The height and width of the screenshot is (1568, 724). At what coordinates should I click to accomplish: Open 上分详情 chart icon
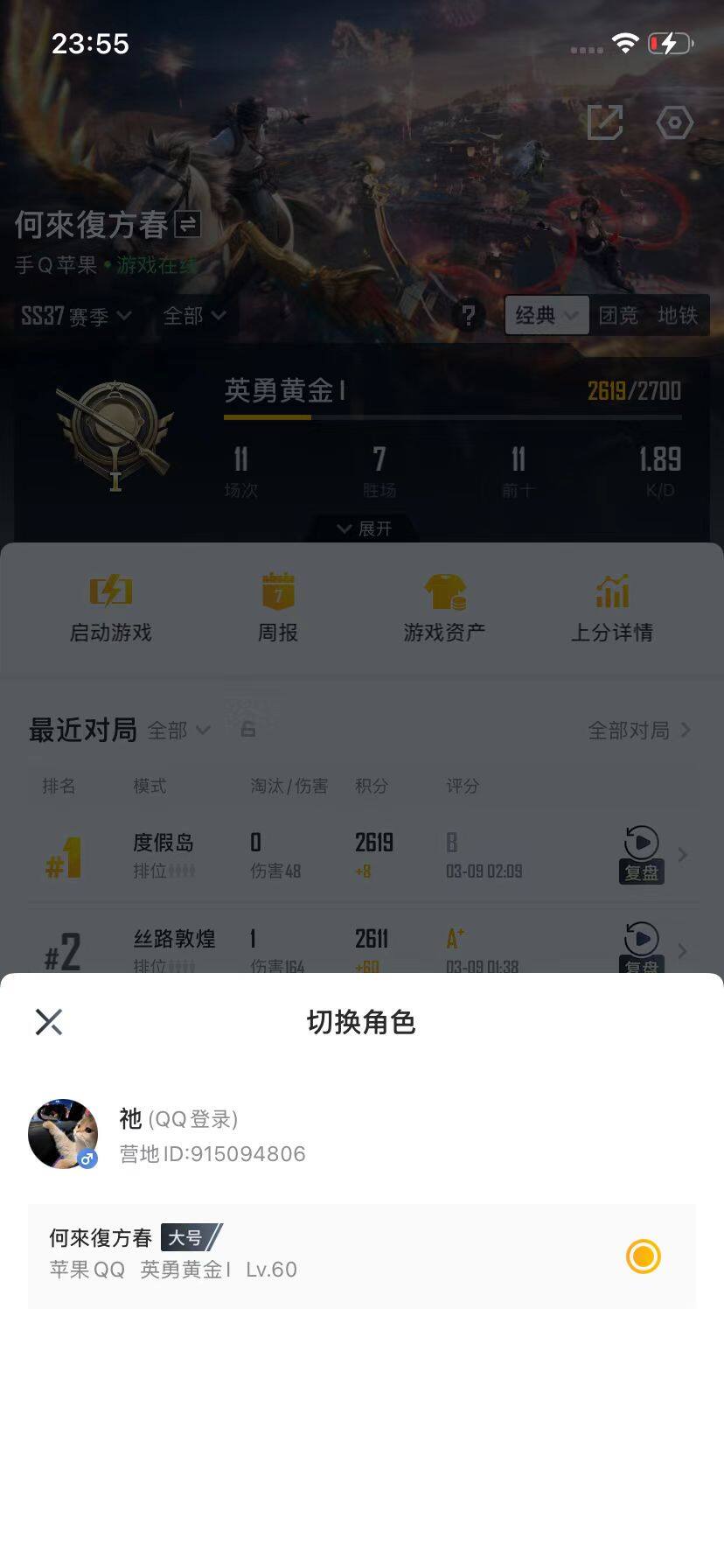pos(613,591)
